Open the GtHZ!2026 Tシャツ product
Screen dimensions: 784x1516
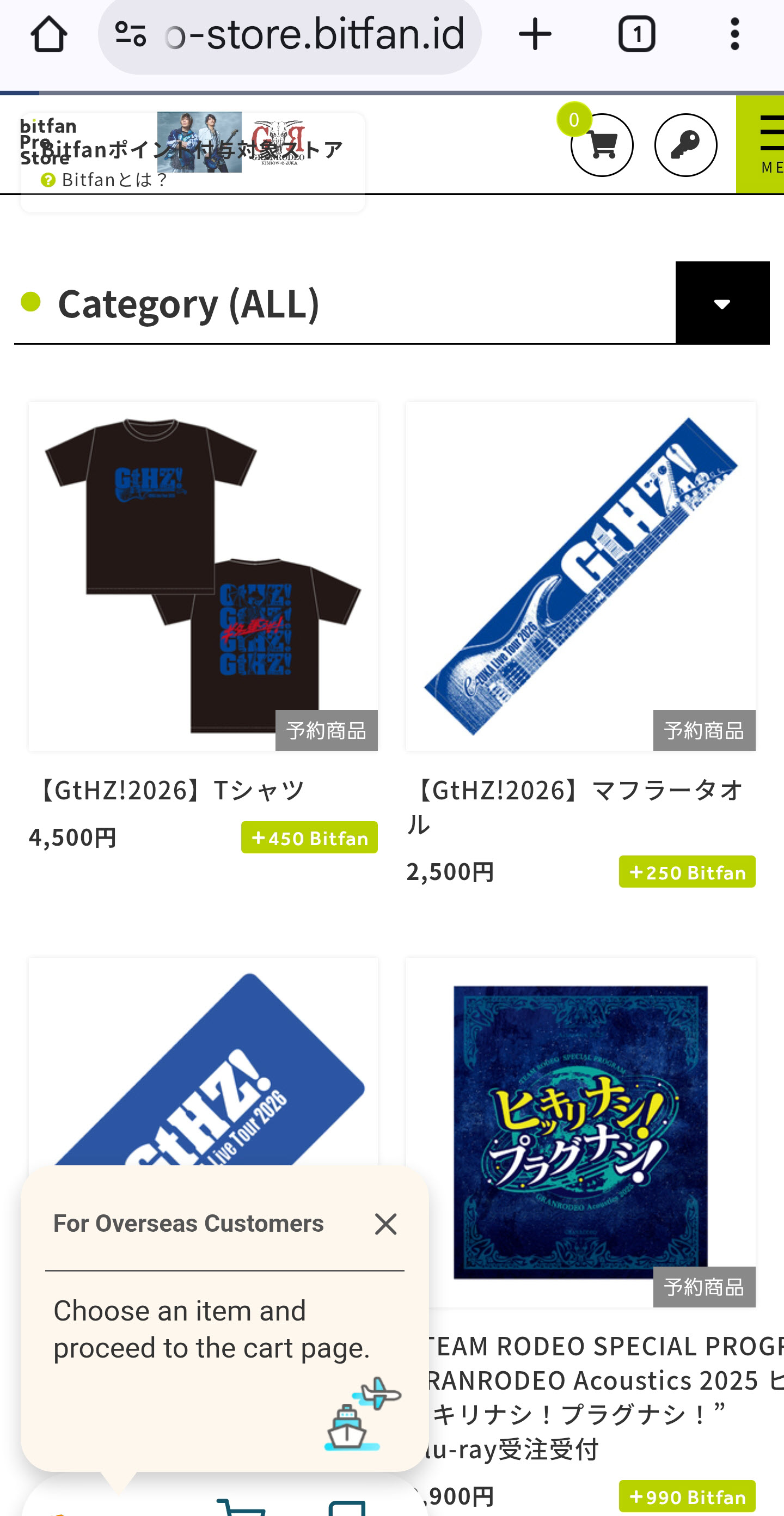203,577
